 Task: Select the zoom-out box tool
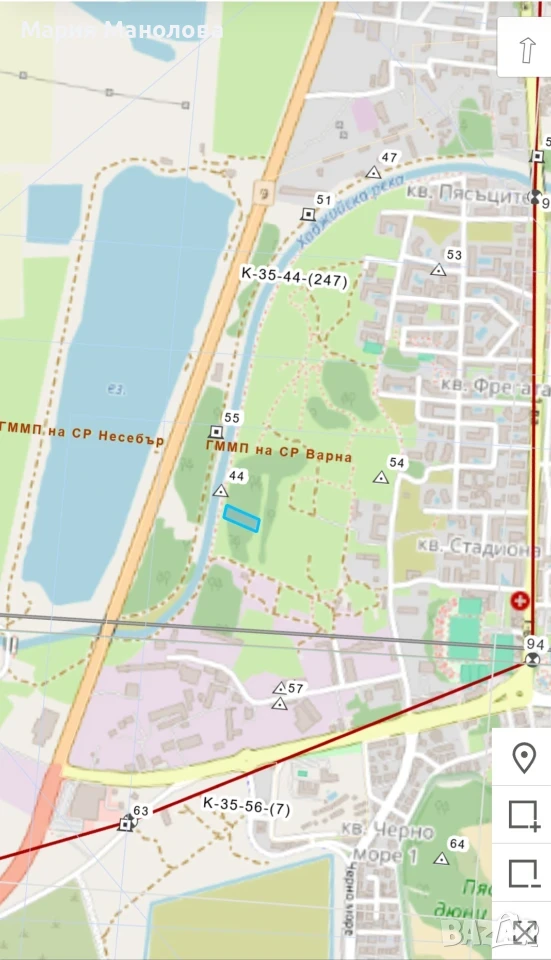(x=523, y=872)
